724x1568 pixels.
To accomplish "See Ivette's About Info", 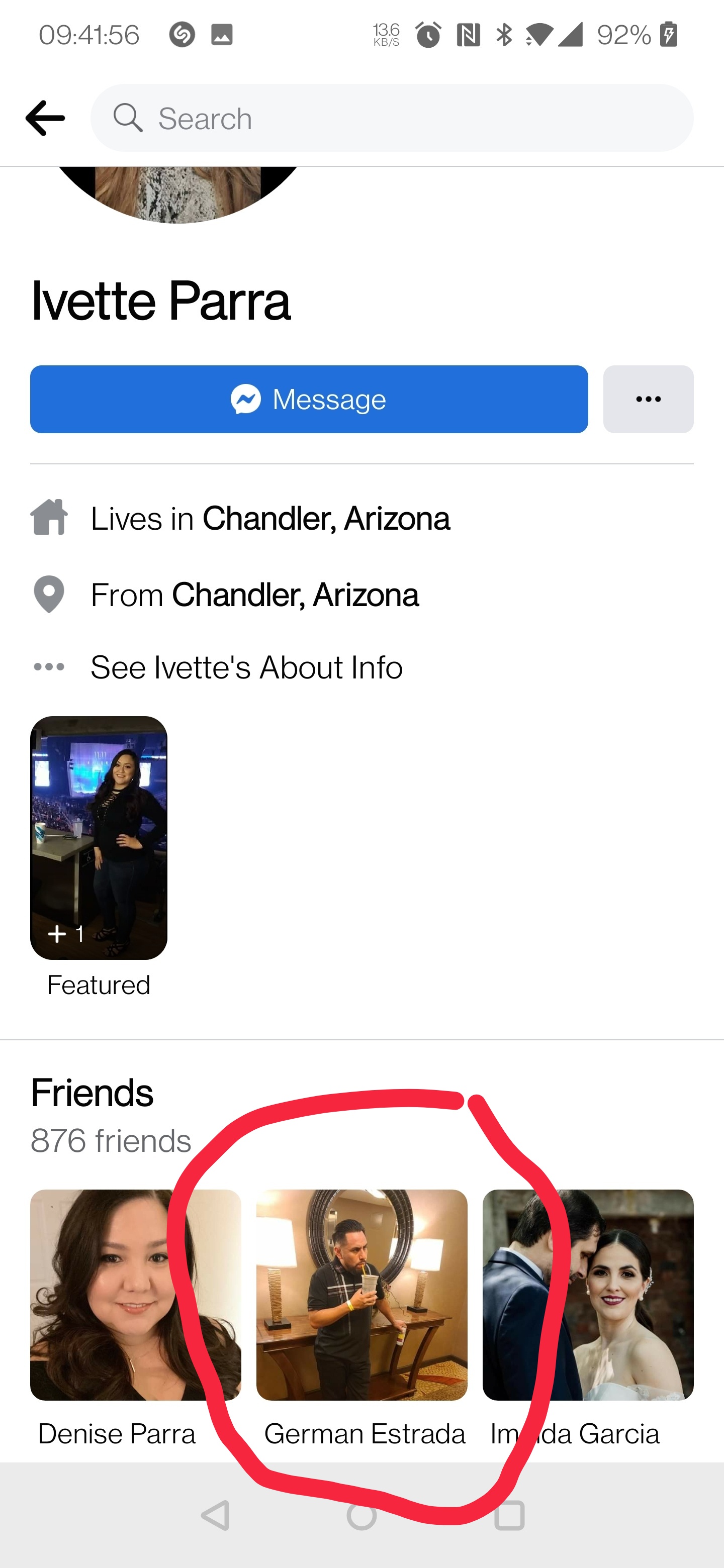I will tap(246, 667).
